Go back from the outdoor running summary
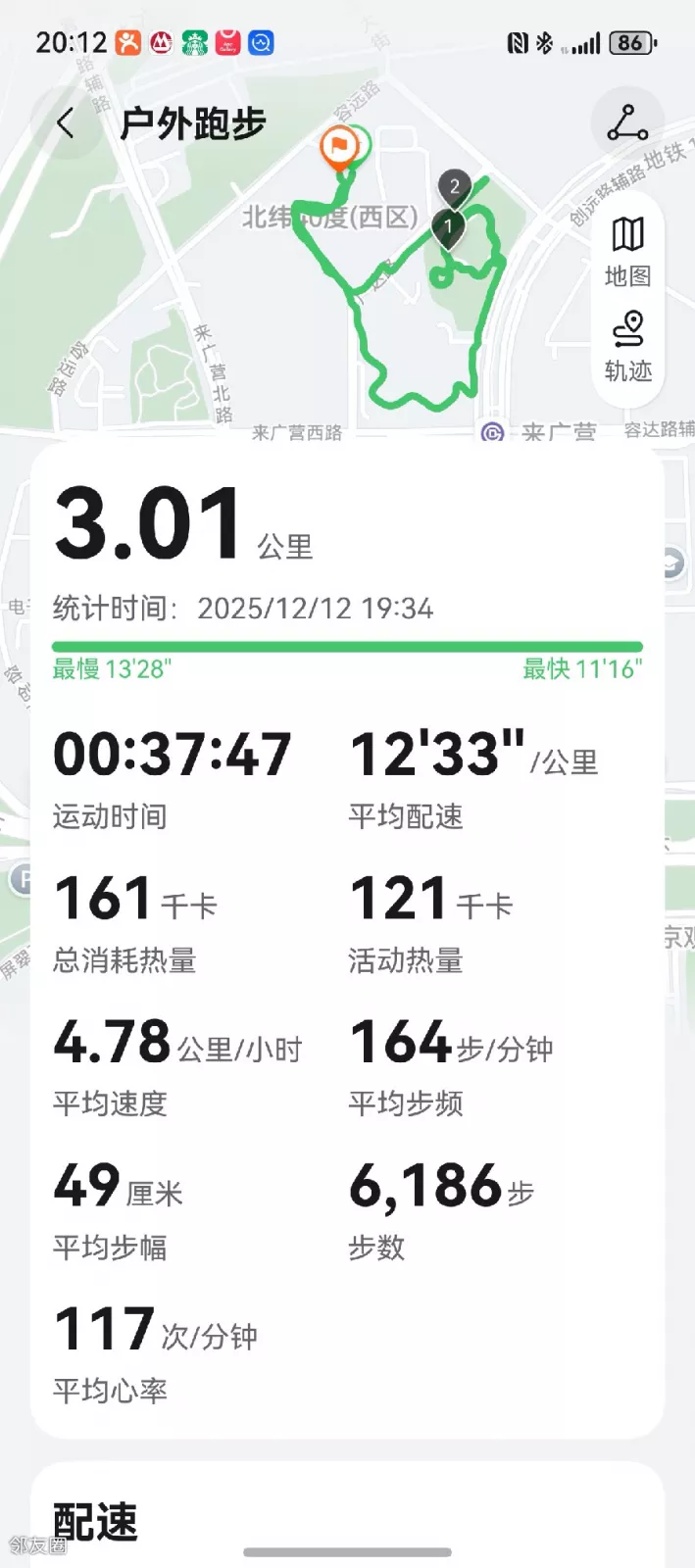The image size is (695, 1568). tap(65, 123)
